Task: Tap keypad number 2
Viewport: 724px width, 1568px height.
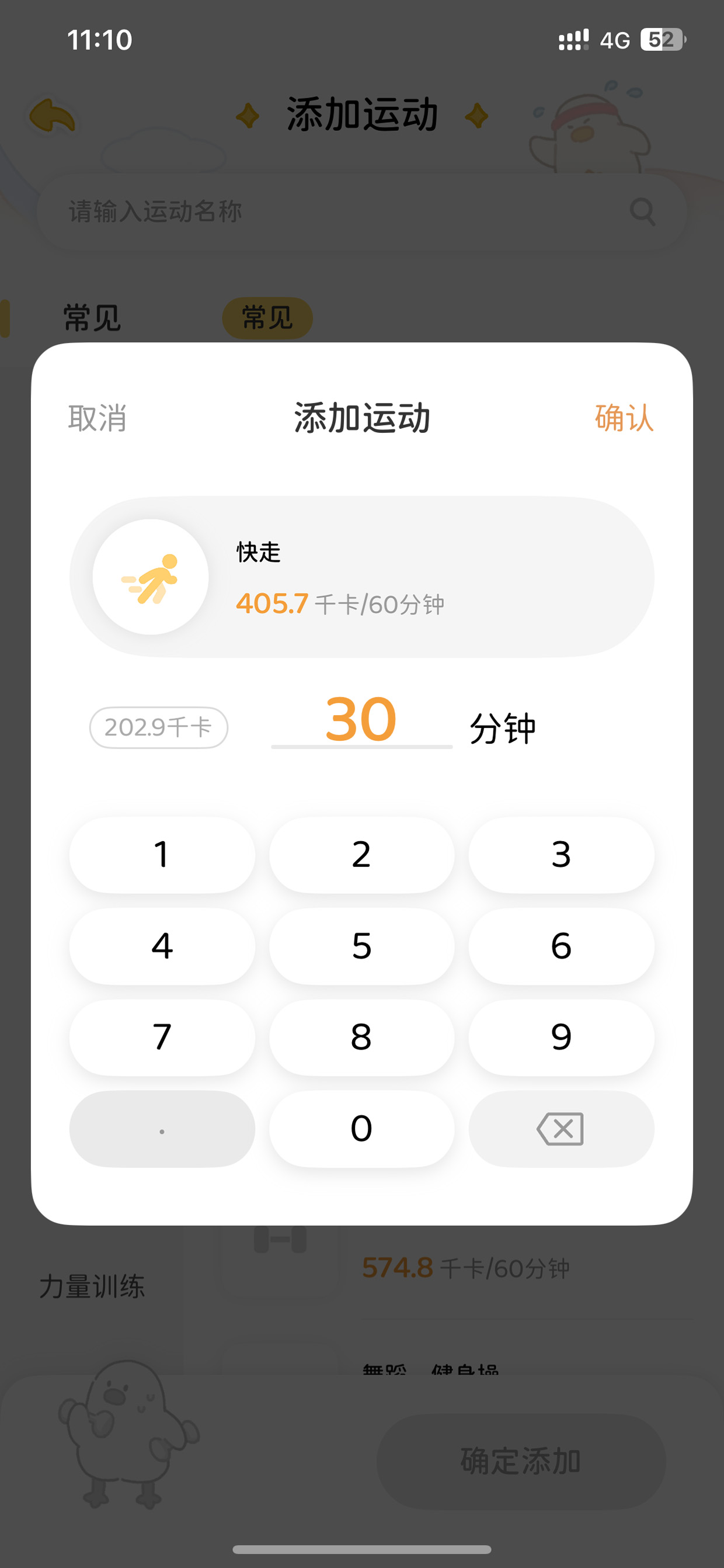Action: tap(361, 855)
